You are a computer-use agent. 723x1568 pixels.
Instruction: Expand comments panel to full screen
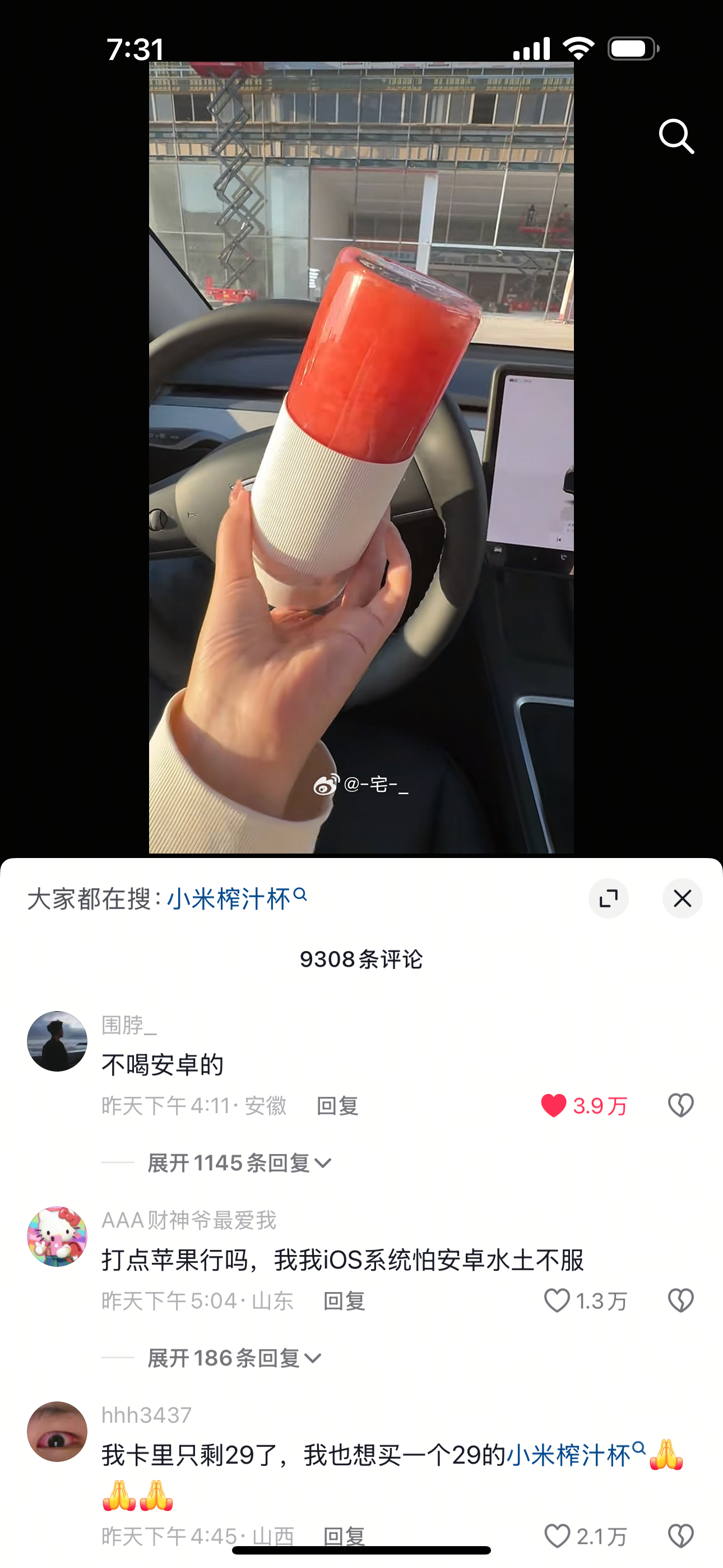coord(608,898)
